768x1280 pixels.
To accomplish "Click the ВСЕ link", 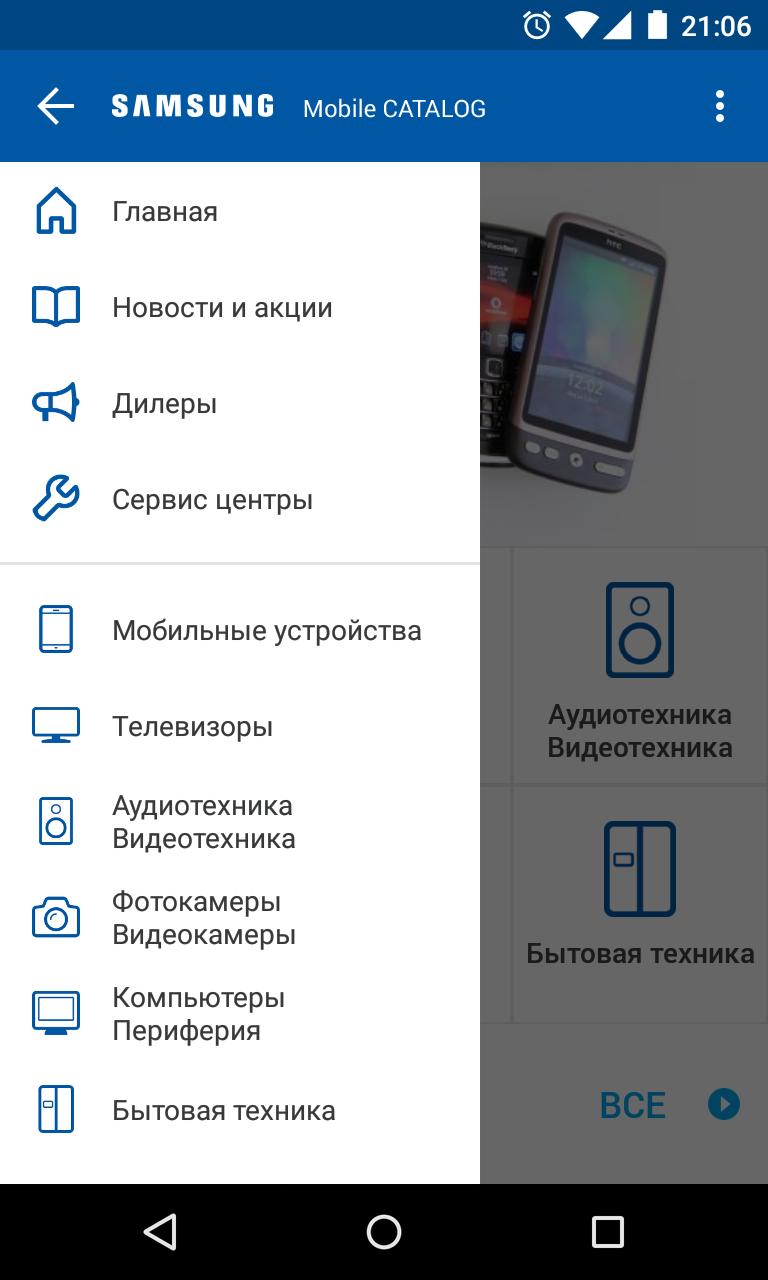I will [632, 1105].
